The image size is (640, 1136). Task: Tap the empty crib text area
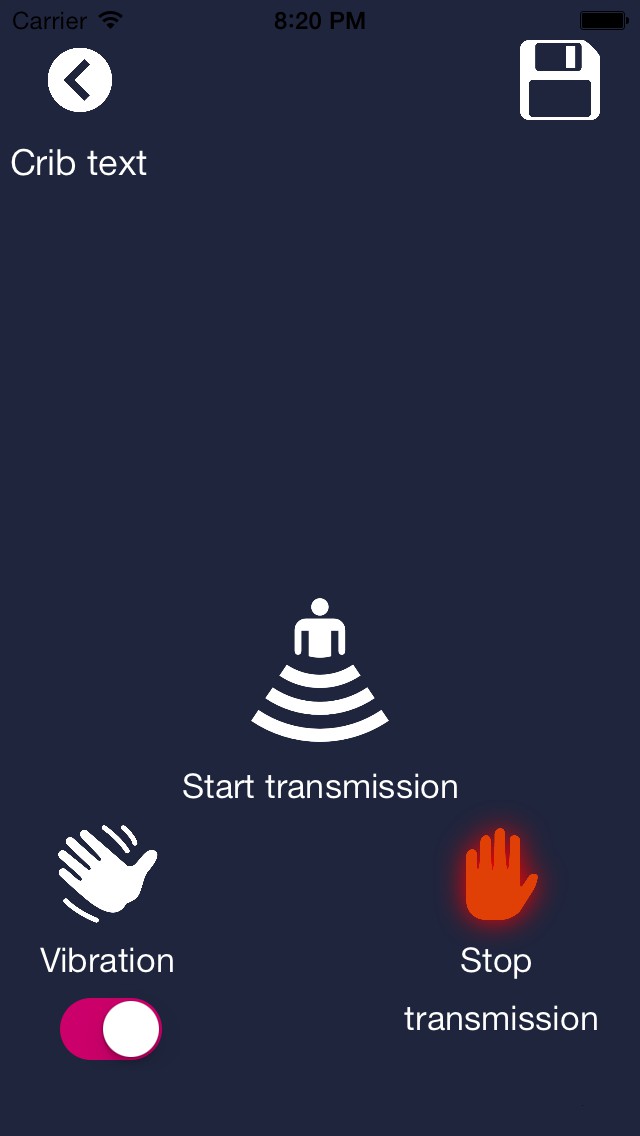coord(320,377)
